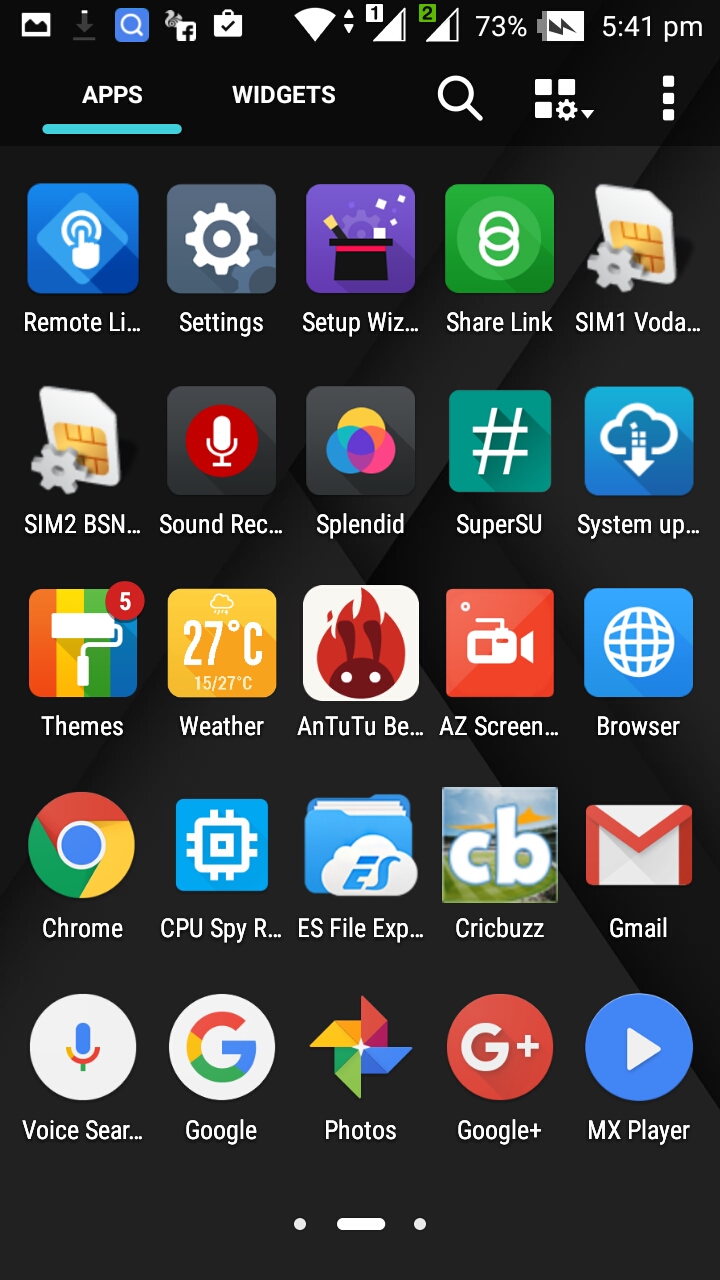Open the grid layout settings icon
Viewport: 720px width, 1280px height.
click(x=563, y=99)
